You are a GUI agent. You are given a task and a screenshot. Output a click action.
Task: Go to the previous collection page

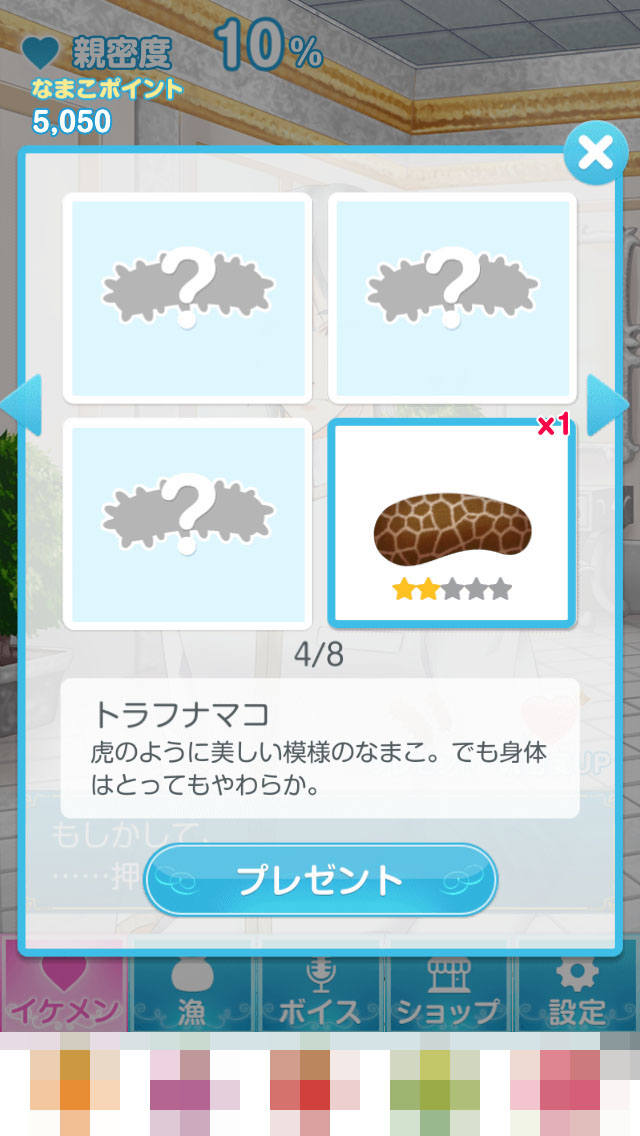pyautogui.click(x=22, y=404)
